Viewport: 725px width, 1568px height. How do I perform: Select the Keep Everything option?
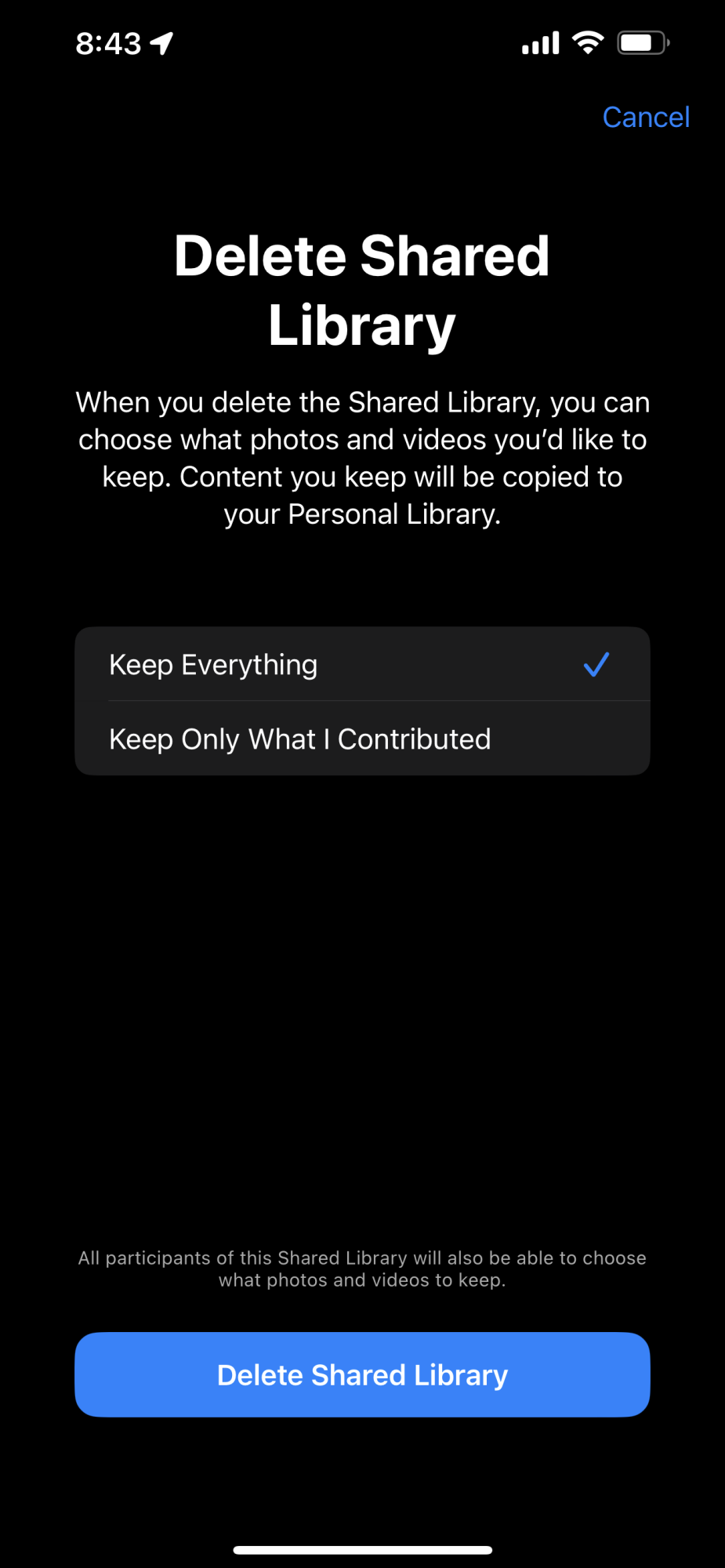click(361, 665)
